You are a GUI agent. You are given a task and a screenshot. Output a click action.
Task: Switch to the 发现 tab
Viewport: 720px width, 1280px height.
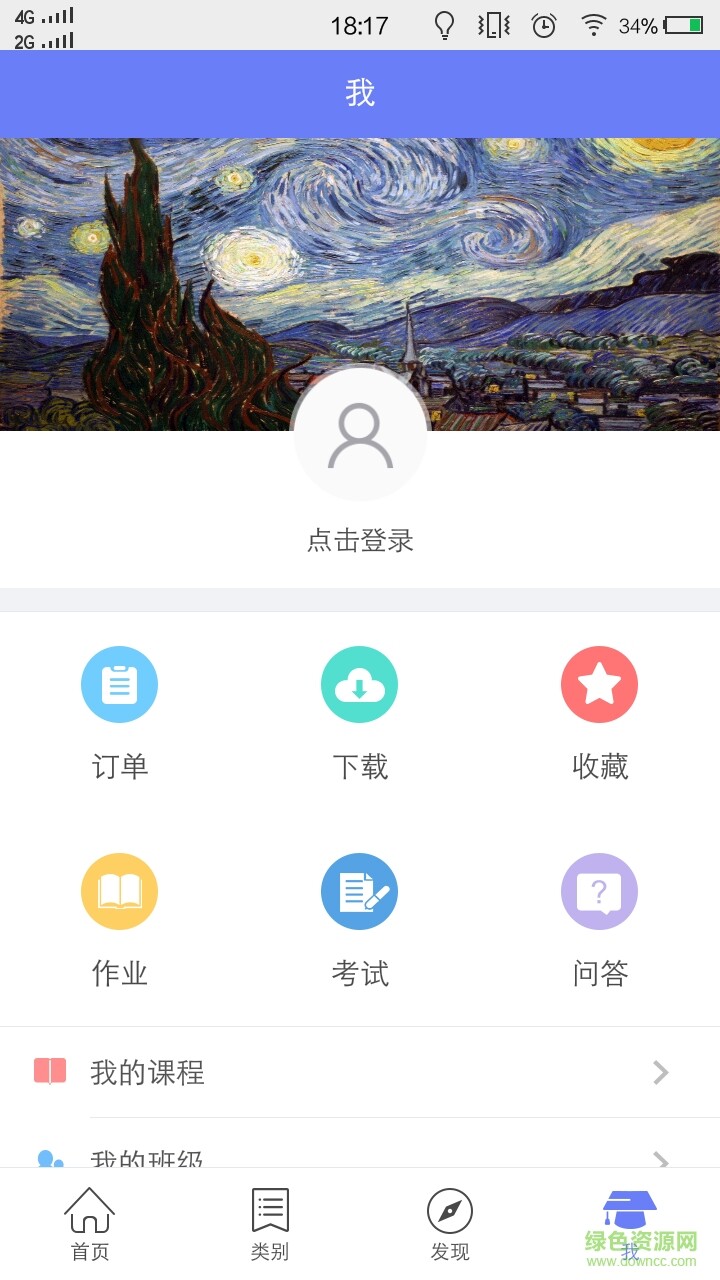450,1222
